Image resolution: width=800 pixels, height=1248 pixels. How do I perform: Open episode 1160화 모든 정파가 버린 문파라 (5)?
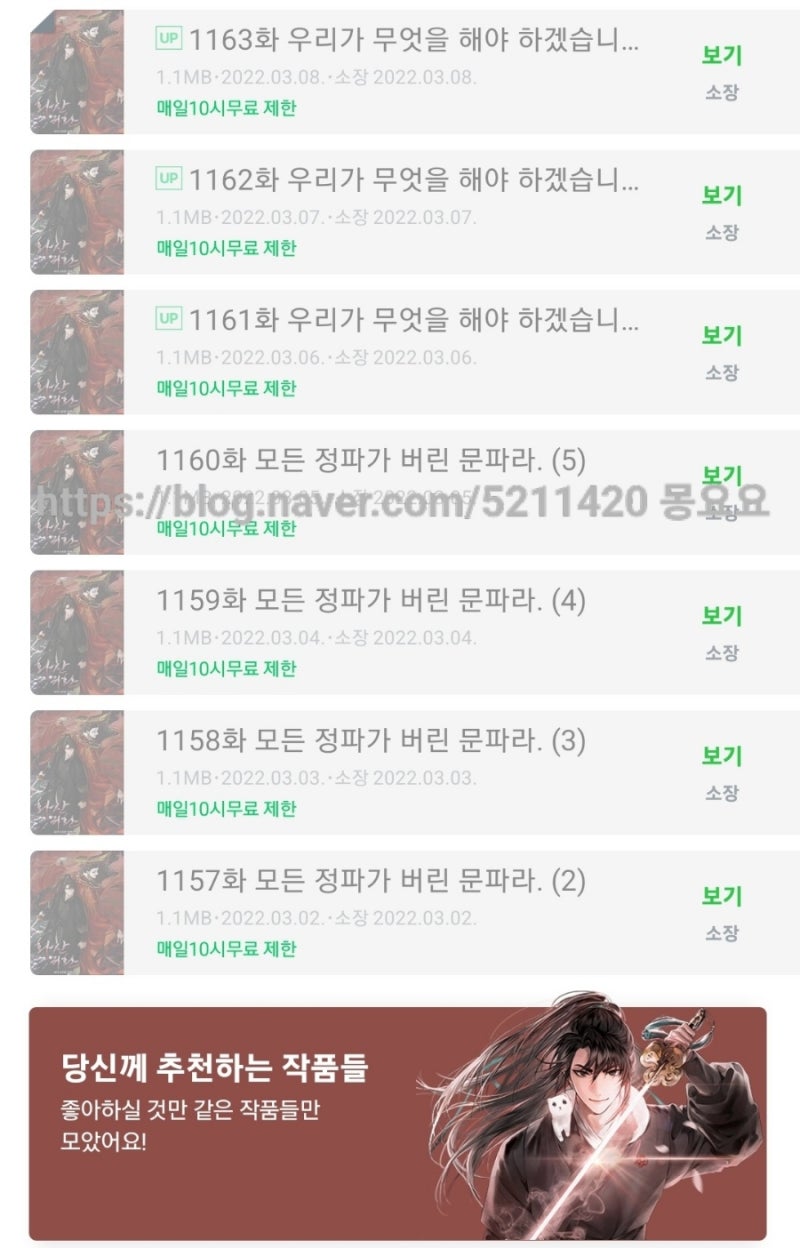[370, 461]
